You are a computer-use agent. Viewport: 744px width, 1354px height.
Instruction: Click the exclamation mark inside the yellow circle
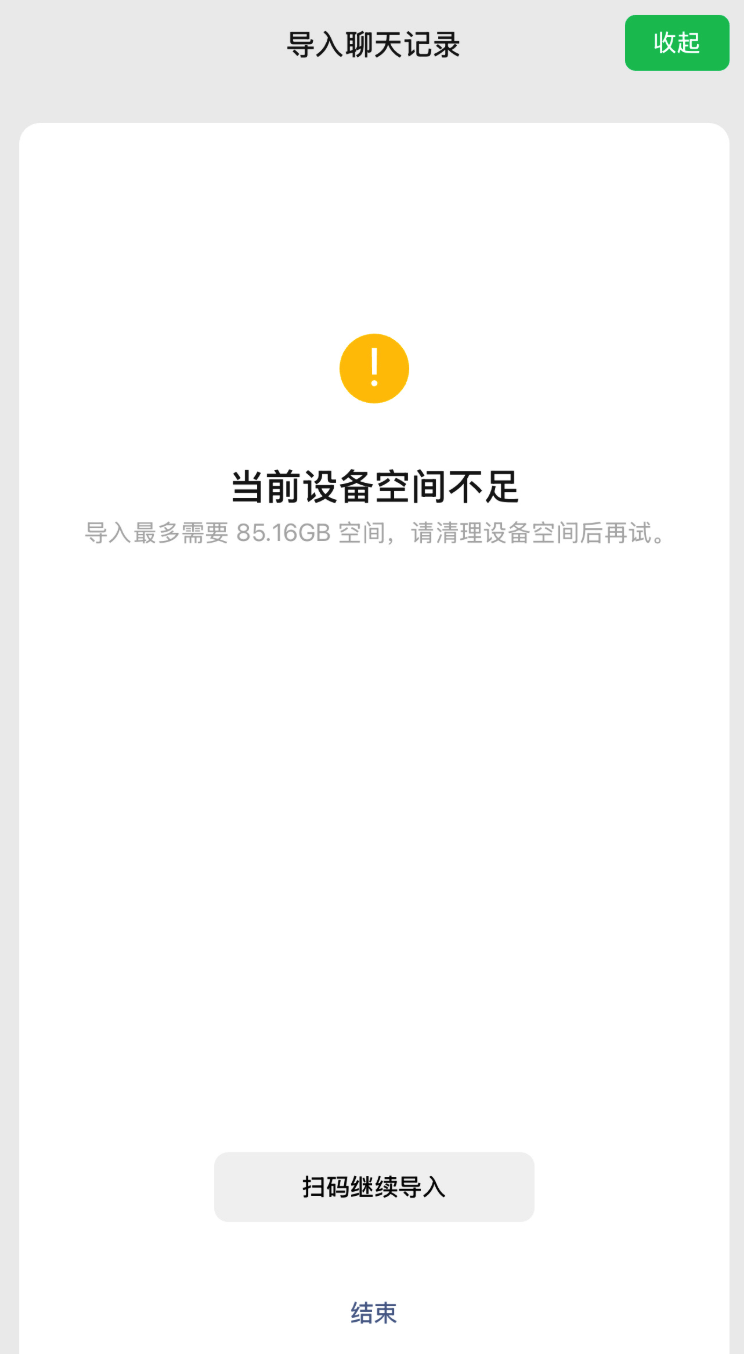(x=374, y=368)
